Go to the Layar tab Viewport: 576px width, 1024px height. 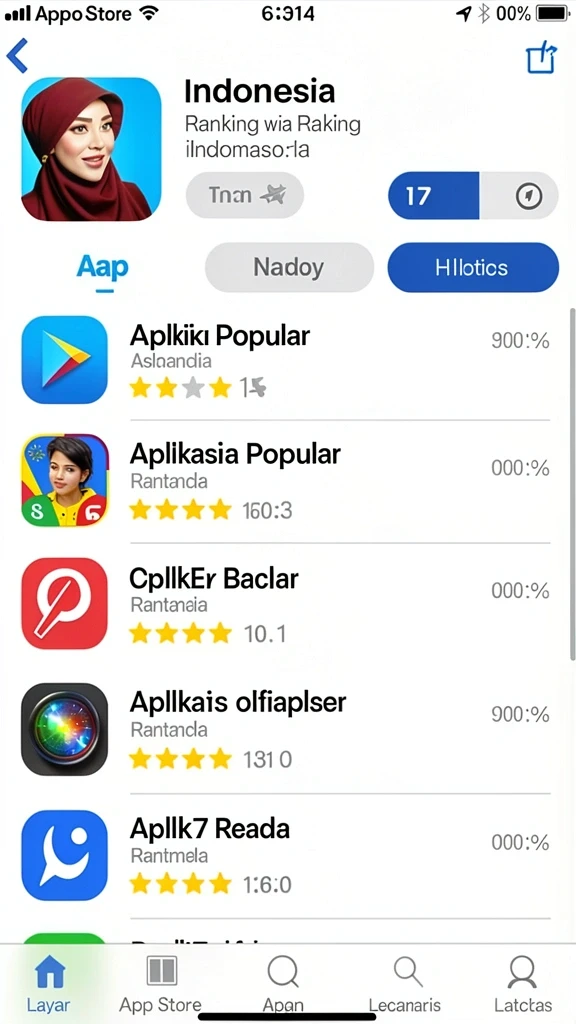pos(49,985)
